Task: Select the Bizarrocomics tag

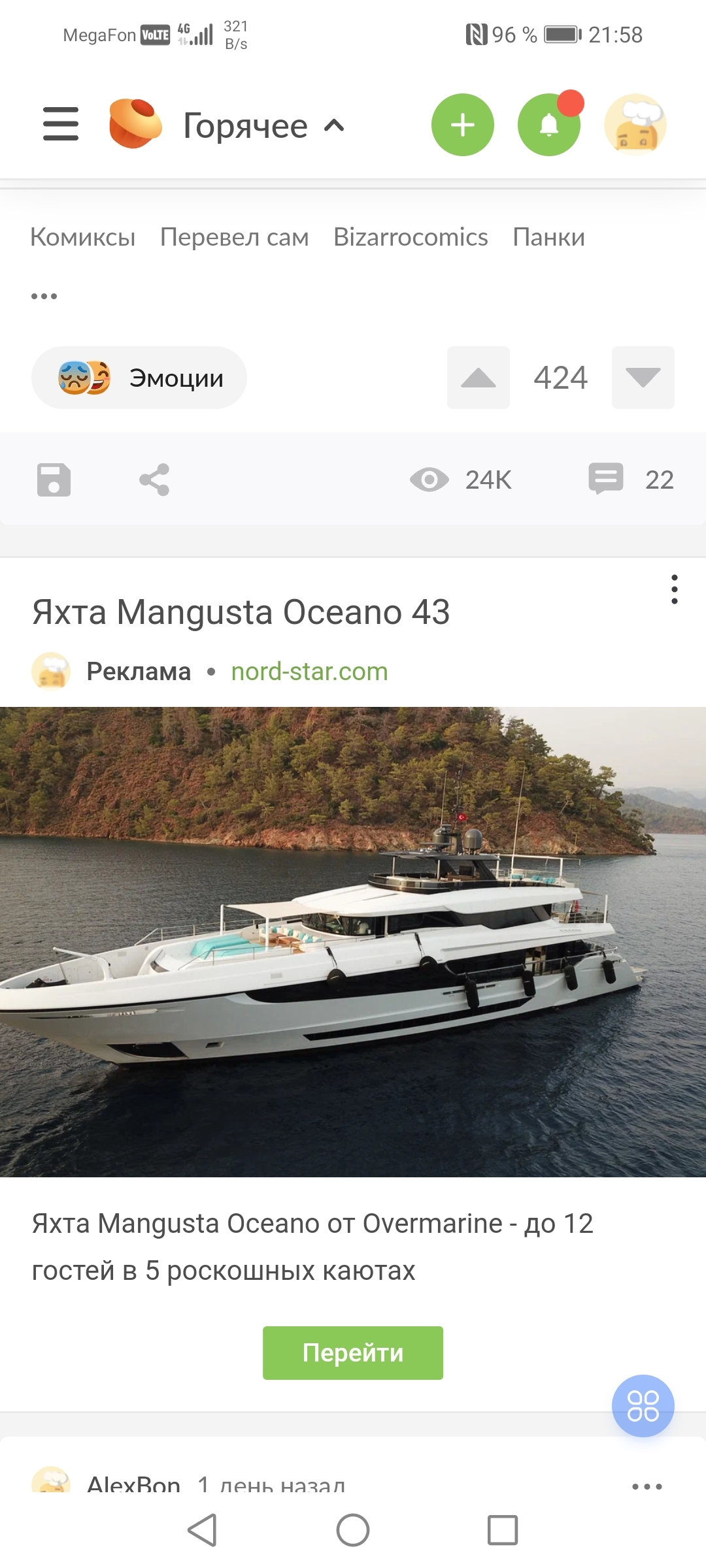Action: point(411,237)
